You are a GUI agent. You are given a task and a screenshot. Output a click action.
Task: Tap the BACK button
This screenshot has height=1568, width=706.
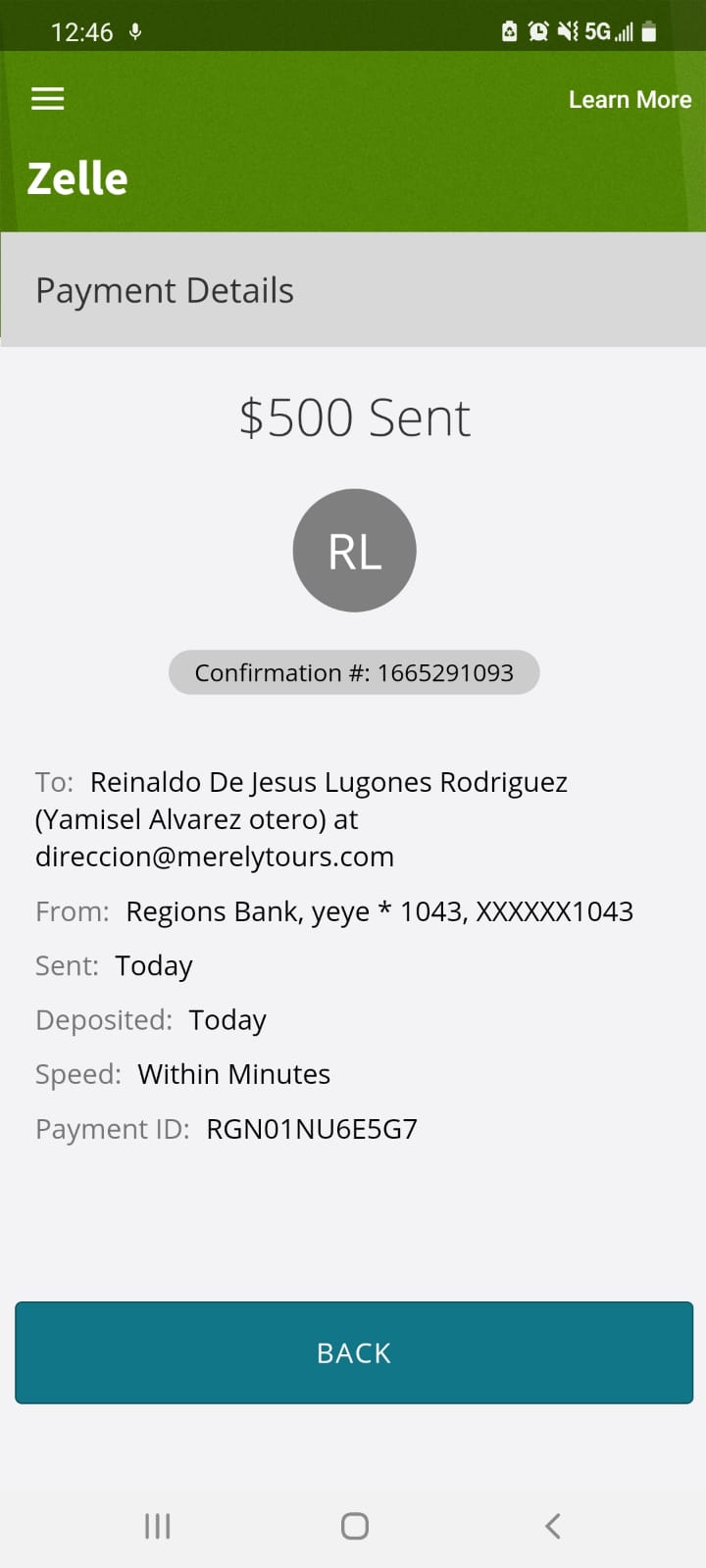pyautogui.click(x=354, y=1352)
